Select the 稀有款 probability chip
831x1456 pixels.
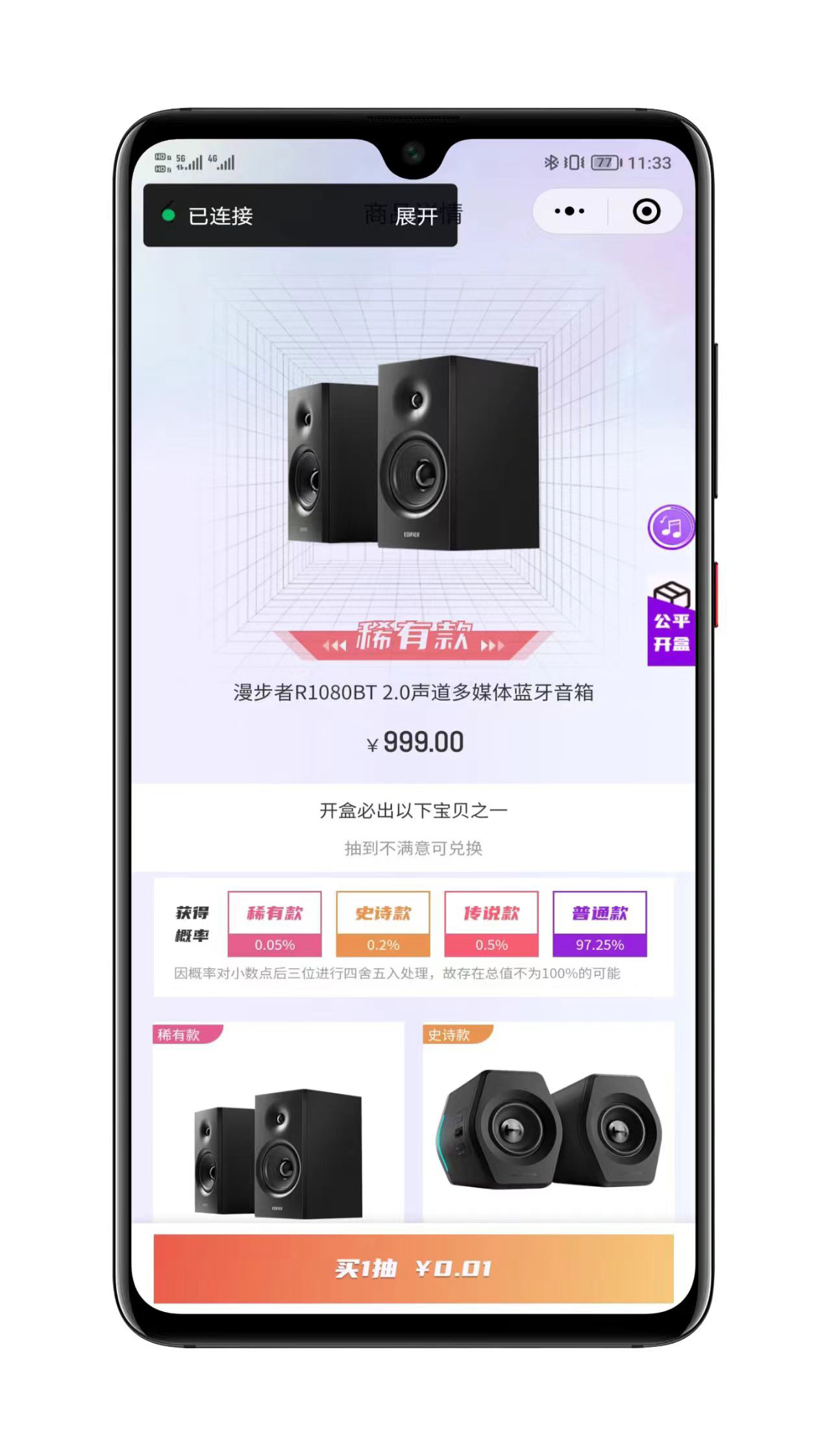(x=275, y=924)
